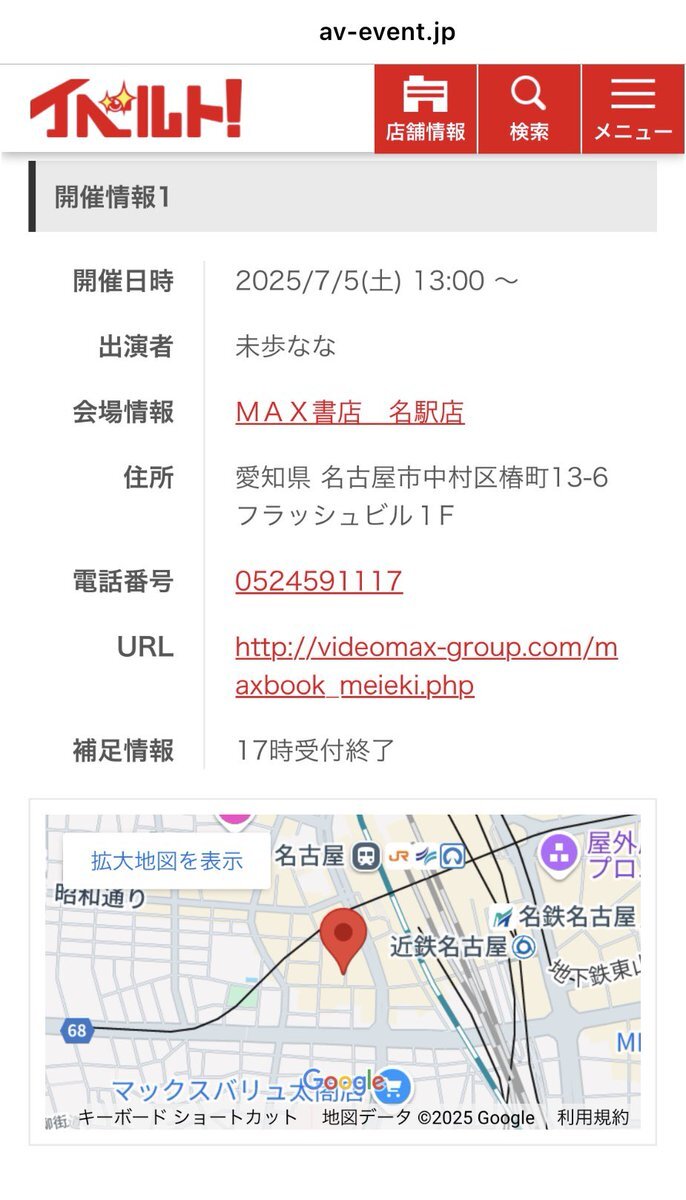Open the 店舗情報 store info button
This screenshot has height=1200, width=686.
coord(426,109)
